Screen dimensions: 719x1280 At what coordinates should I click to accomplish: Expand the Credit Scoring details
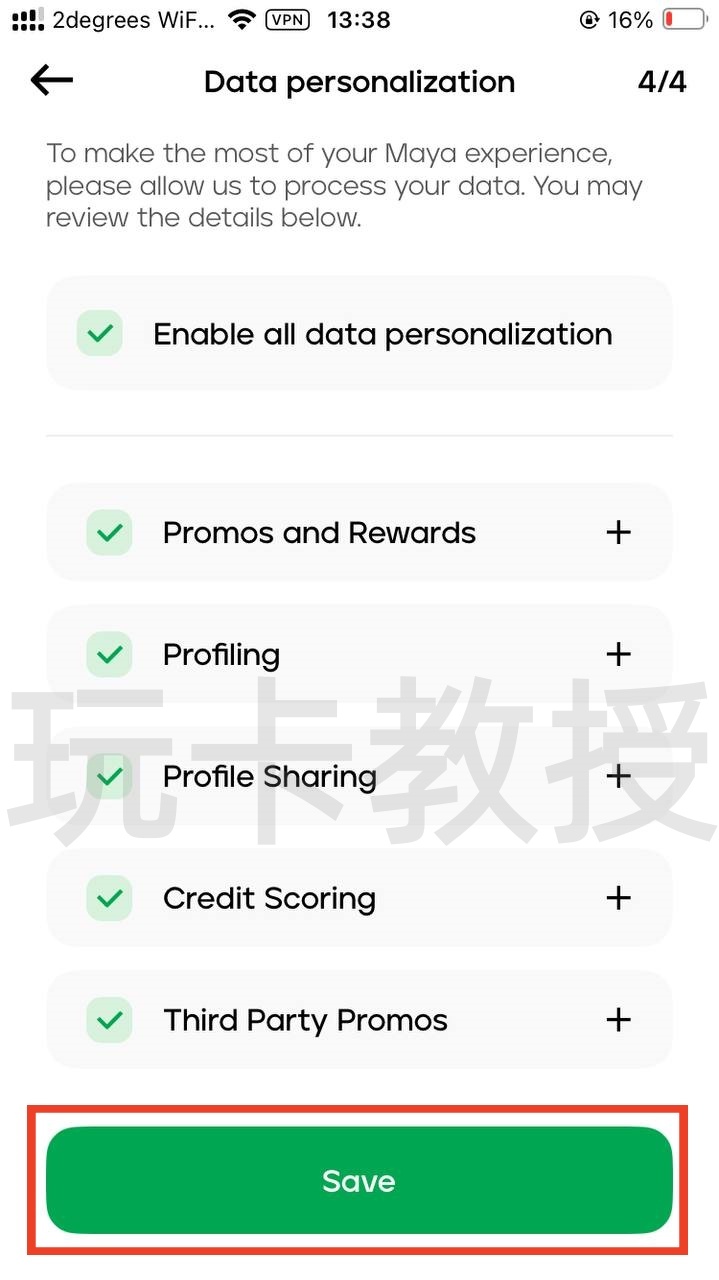[618, 898]
